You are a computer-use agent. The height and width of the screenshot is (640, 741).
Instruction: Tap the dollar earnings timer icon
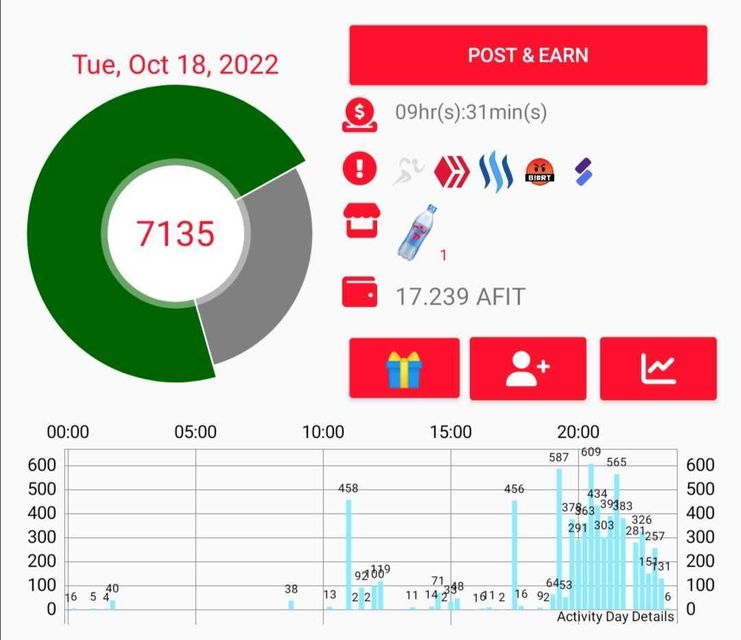pyautogui.click(x=358, y=112)
